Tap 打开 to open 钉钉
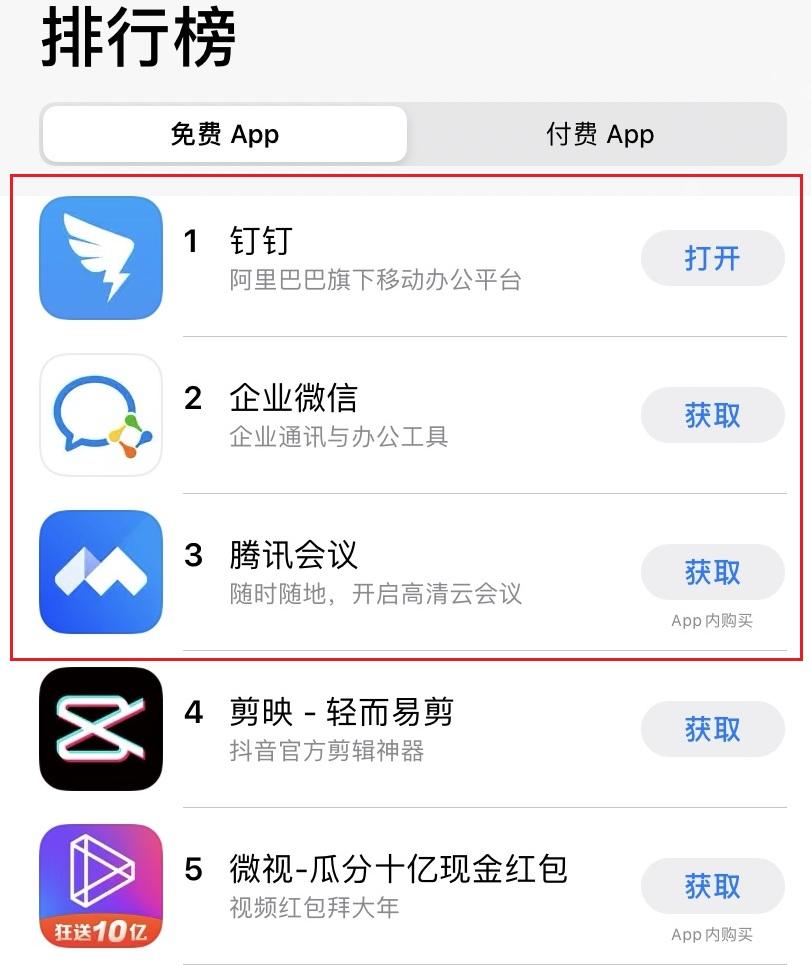 (x=712, y=258)
